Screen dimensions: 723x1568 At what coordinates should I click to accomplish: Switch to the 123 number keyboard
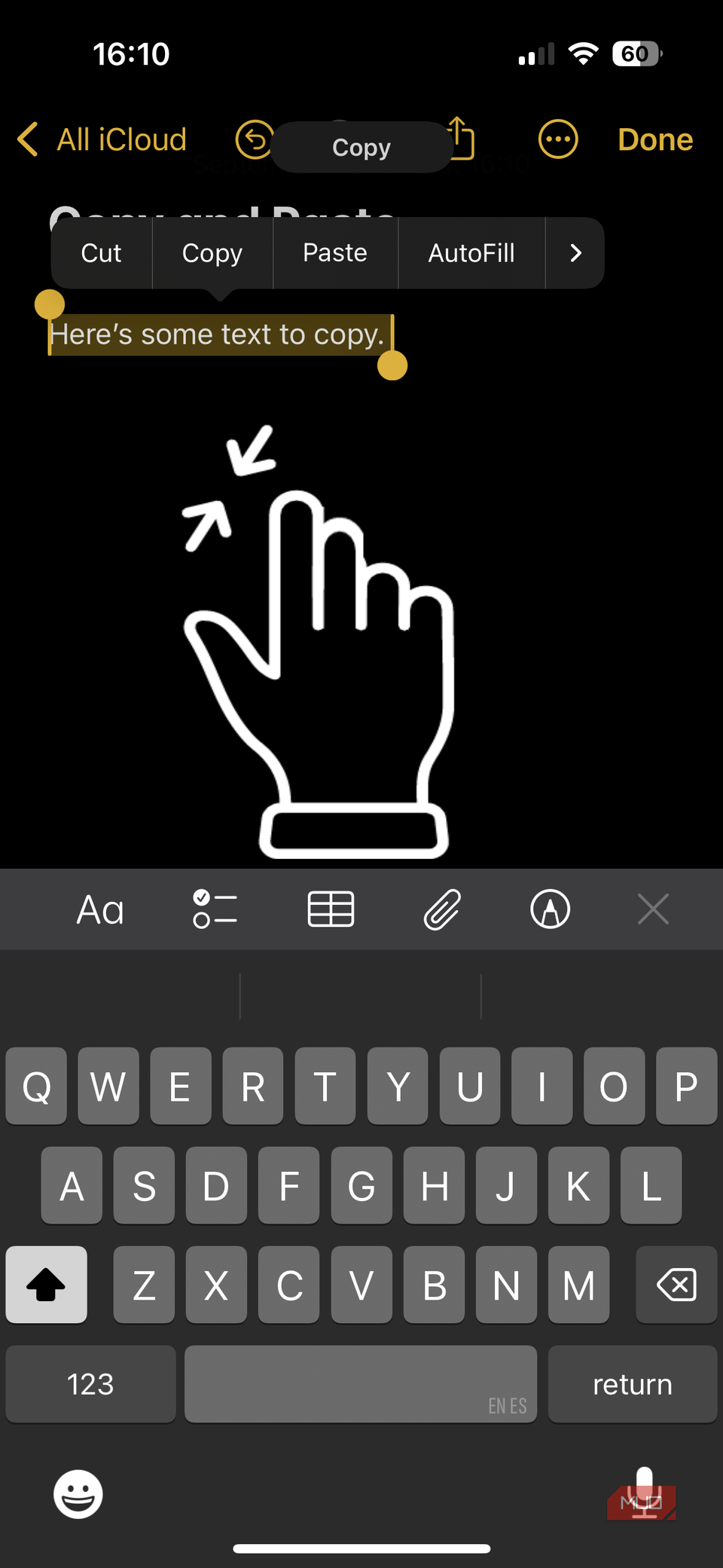click(x=90, y=1384)
